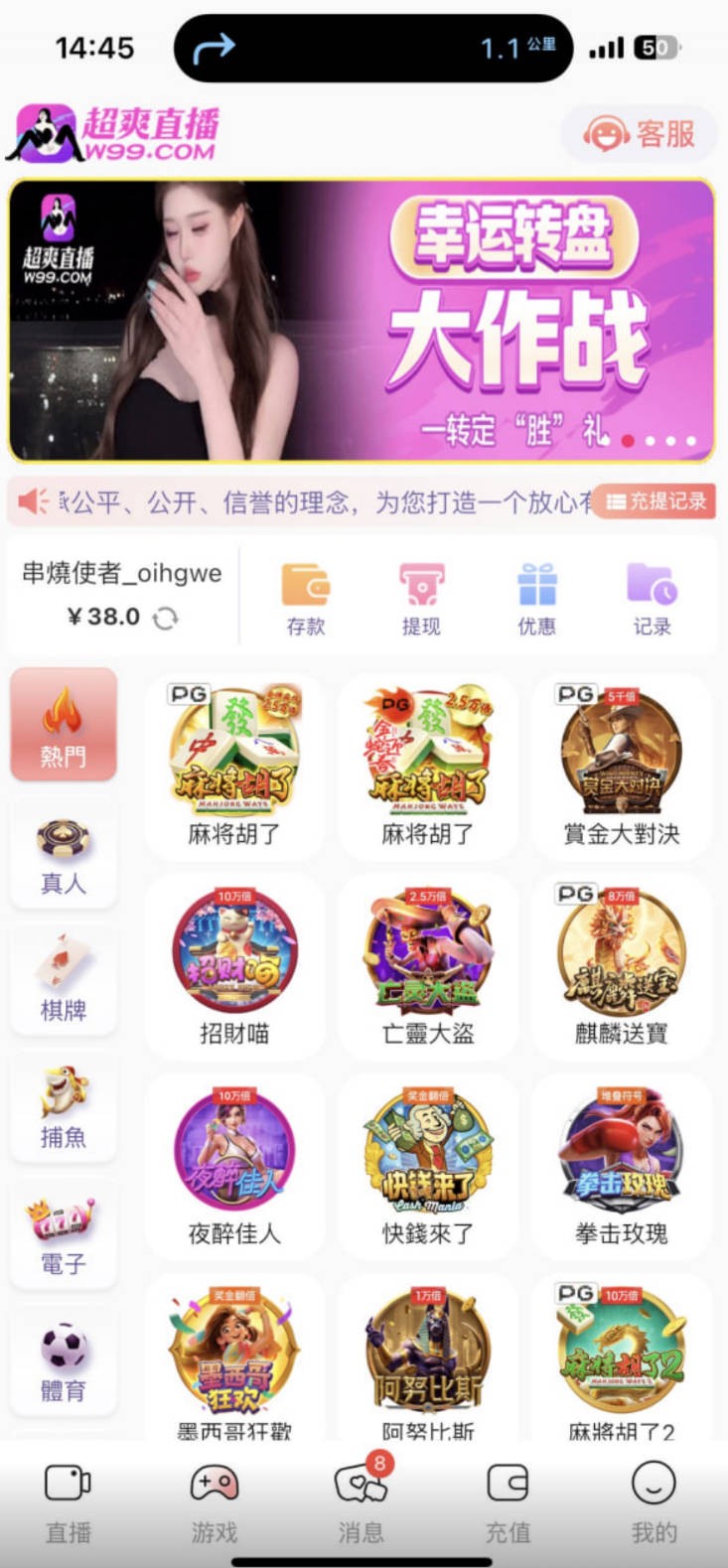Switch to the 消息 tab
The image size is (728, 1568).
pos(361,1502)
